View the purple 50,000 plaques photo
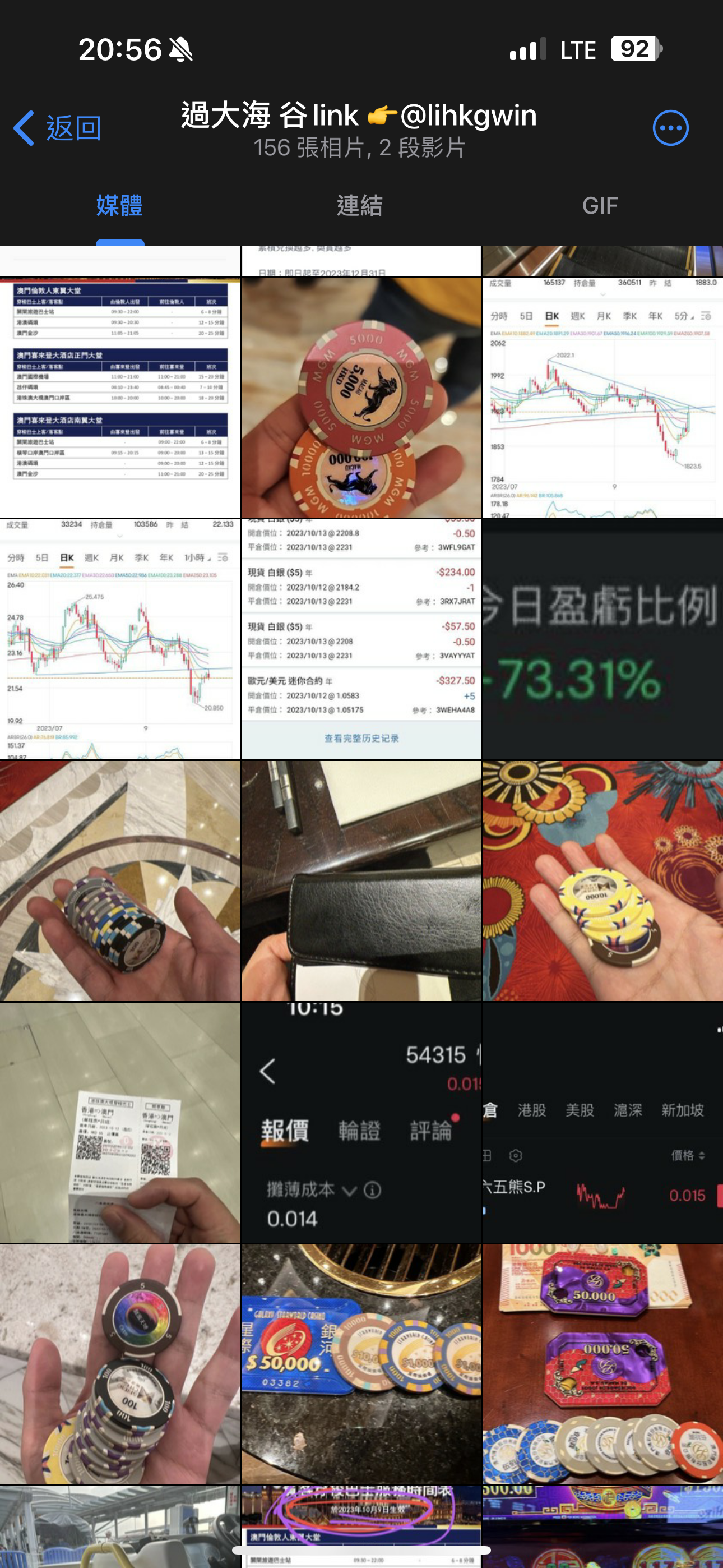The image size is (723, 1568). pos(602,1364)
